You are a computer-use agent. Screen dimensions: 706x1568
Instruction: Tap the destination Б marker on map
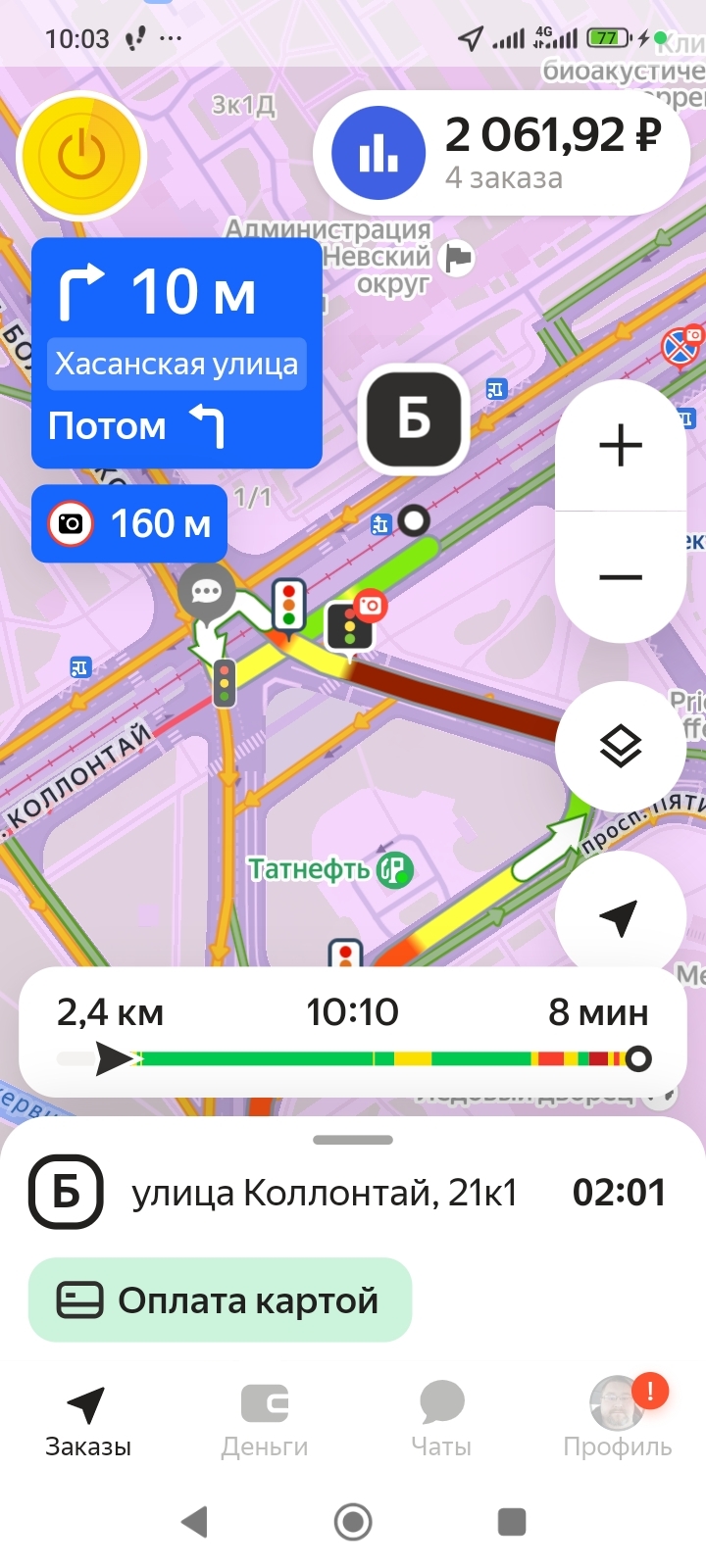414,419
